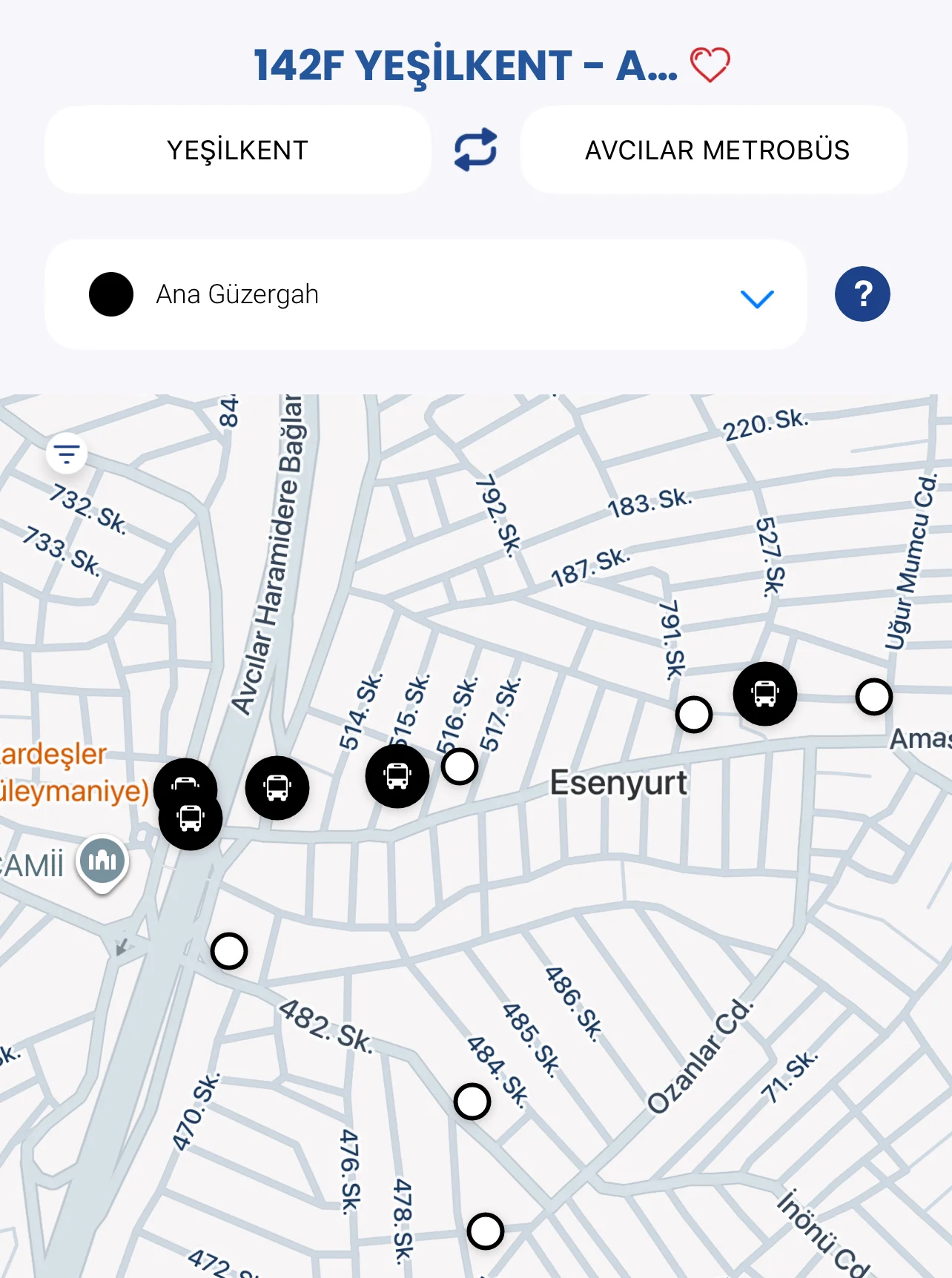Tap the bus marker near 515. Sk.

click(x=397, y=776)
